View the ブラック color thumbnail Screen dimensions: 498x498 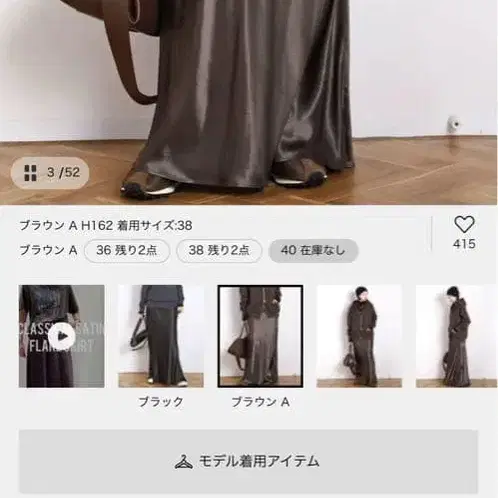[x=161, y=336]
